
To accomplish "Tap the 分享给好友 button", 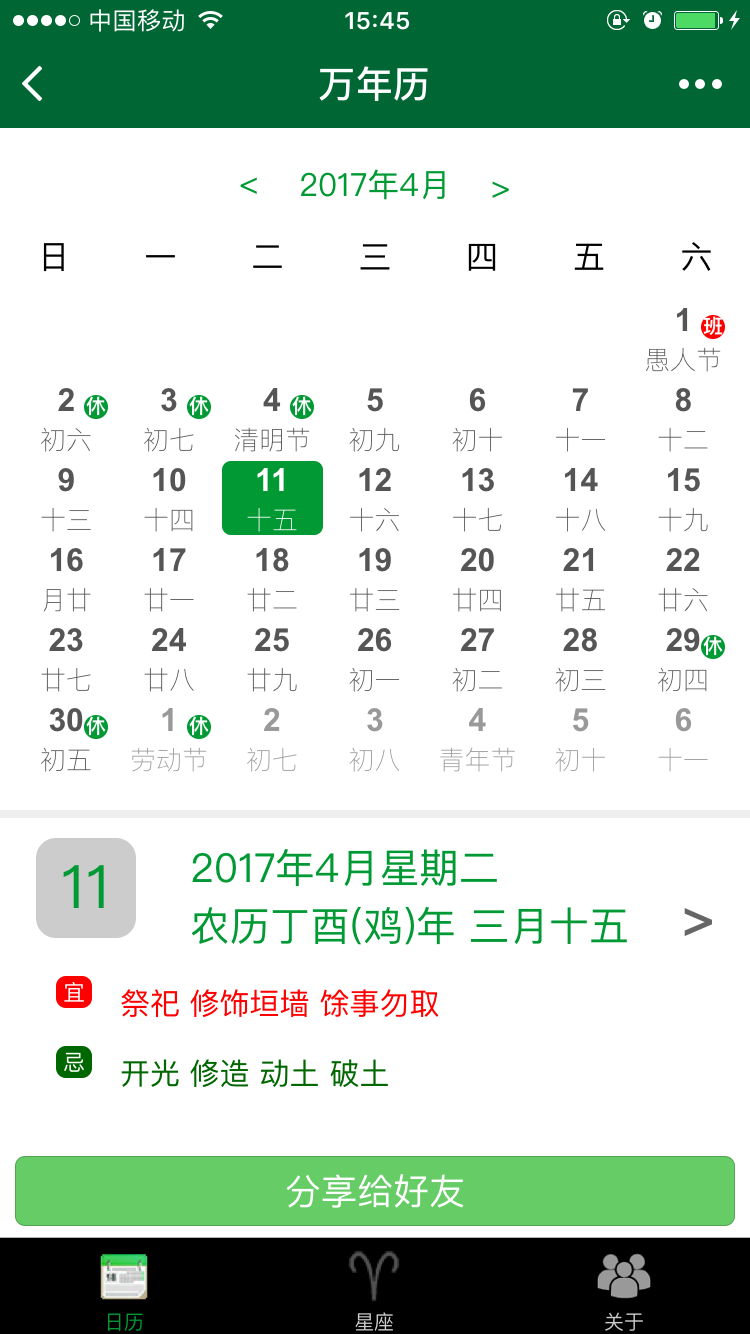I will (375, 1191).
